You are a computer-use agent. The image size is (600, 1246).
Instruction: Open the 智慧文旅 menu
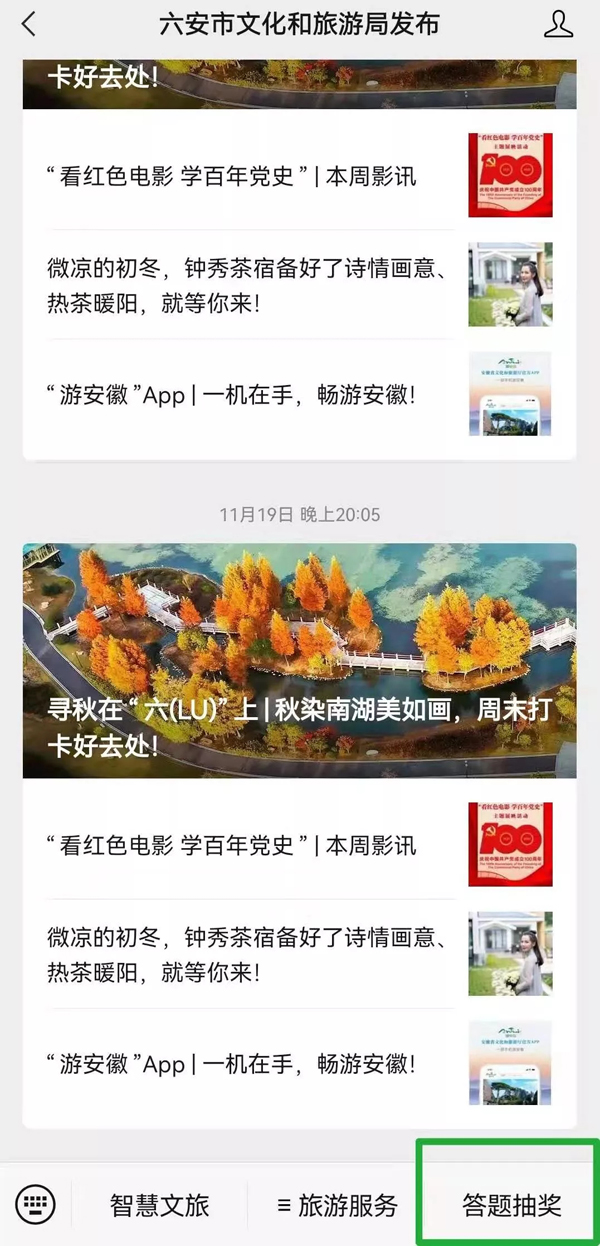(x=160, y=1204)
